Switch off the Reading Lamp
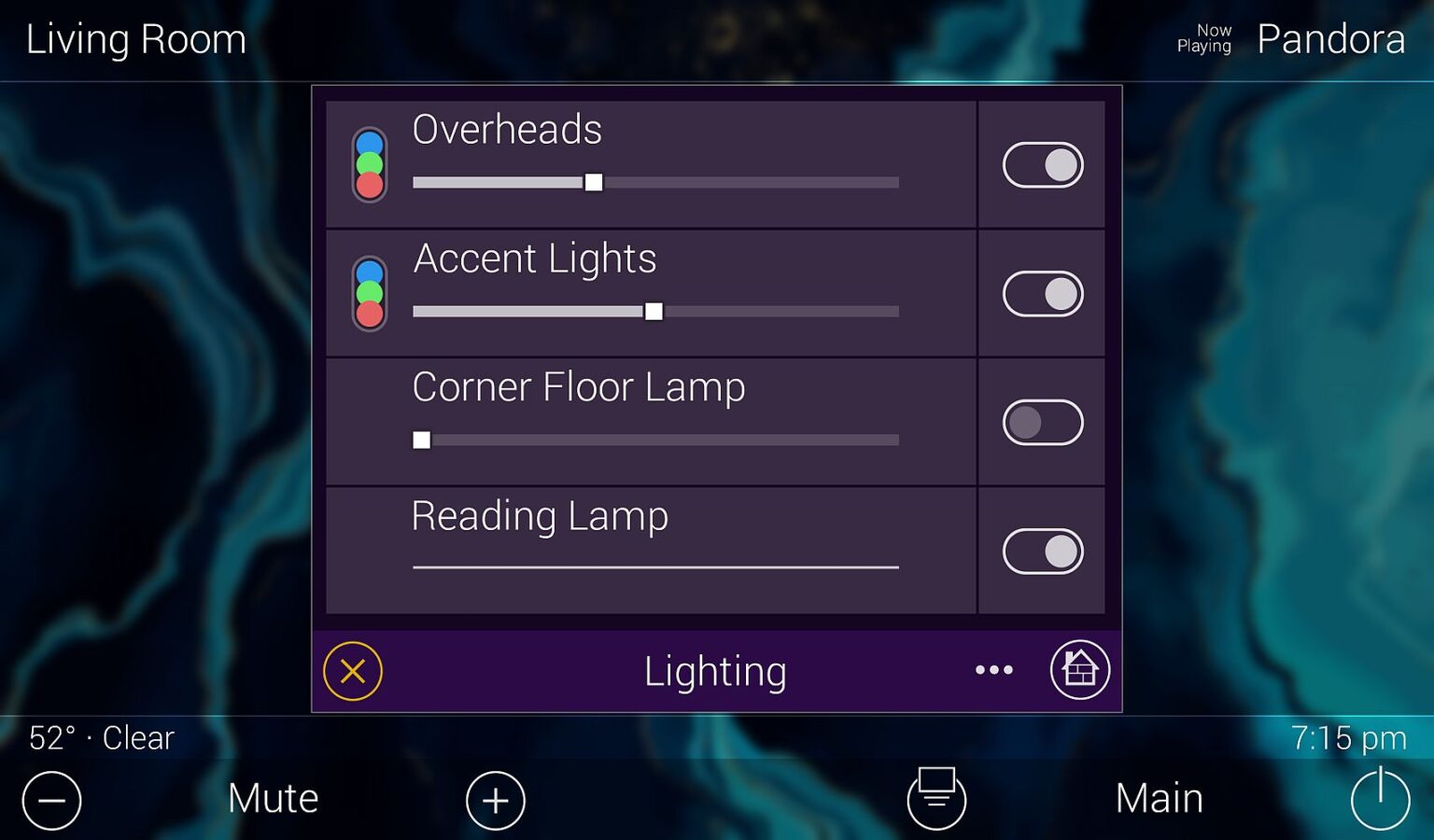Viewport: 1434px width, 840px height. (1042, 552)
